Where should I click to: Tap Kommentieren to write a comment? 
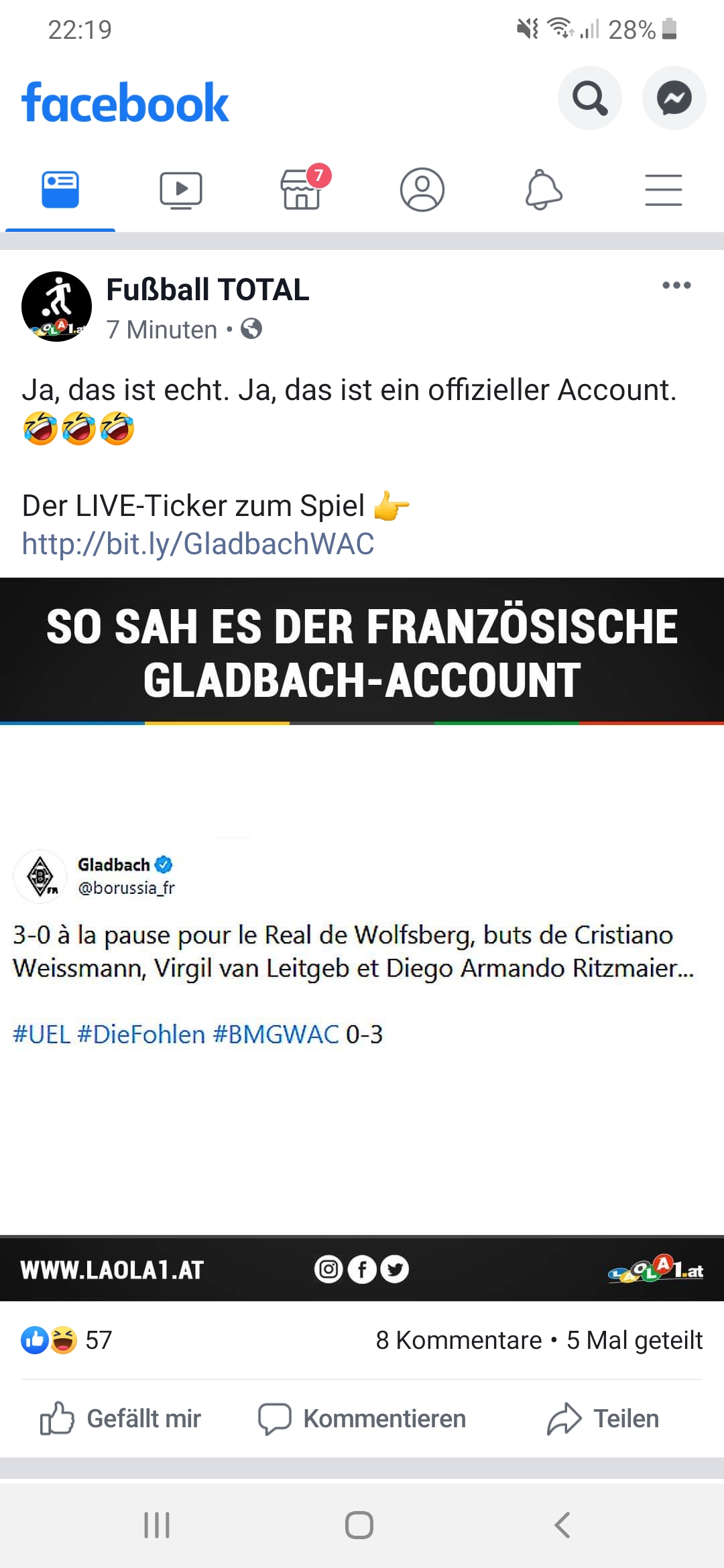click(362, 1419)
